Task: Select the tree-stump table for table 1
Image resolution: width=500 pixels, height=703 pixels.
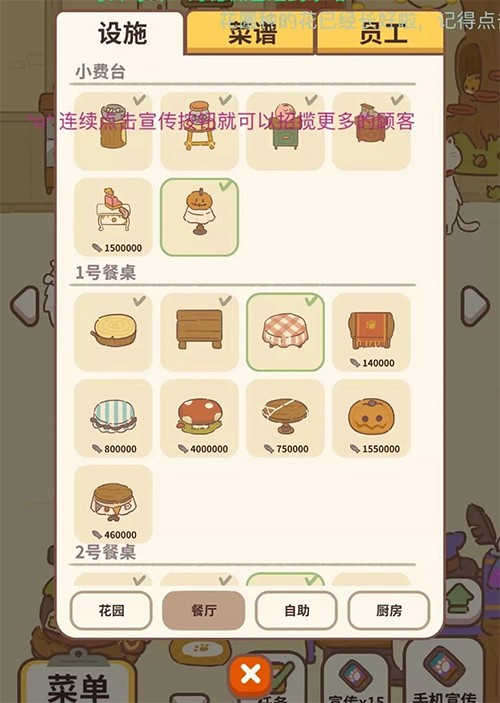Action: [113, 332]
